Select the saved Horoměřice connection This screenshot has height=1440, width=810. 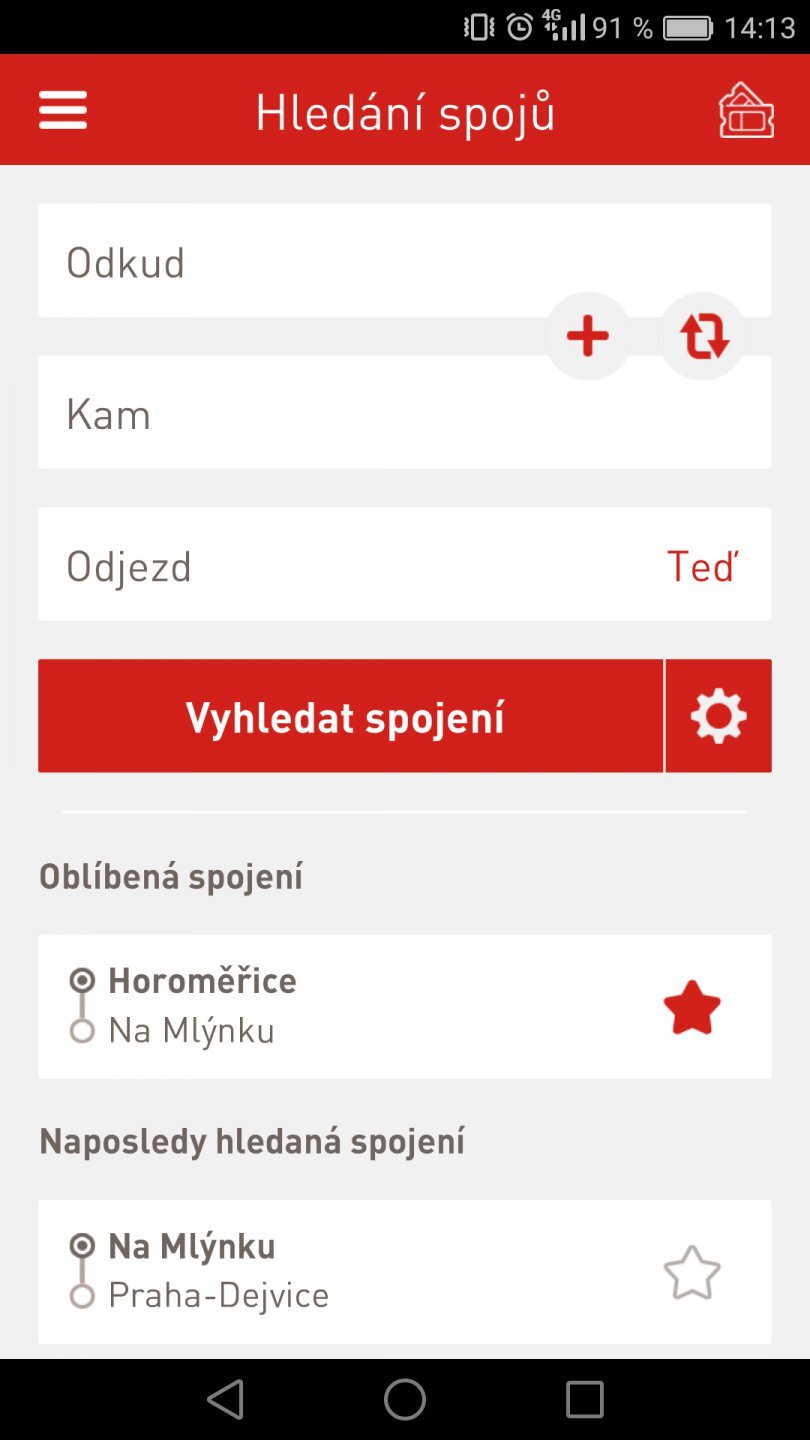(x=350, y=1007)
